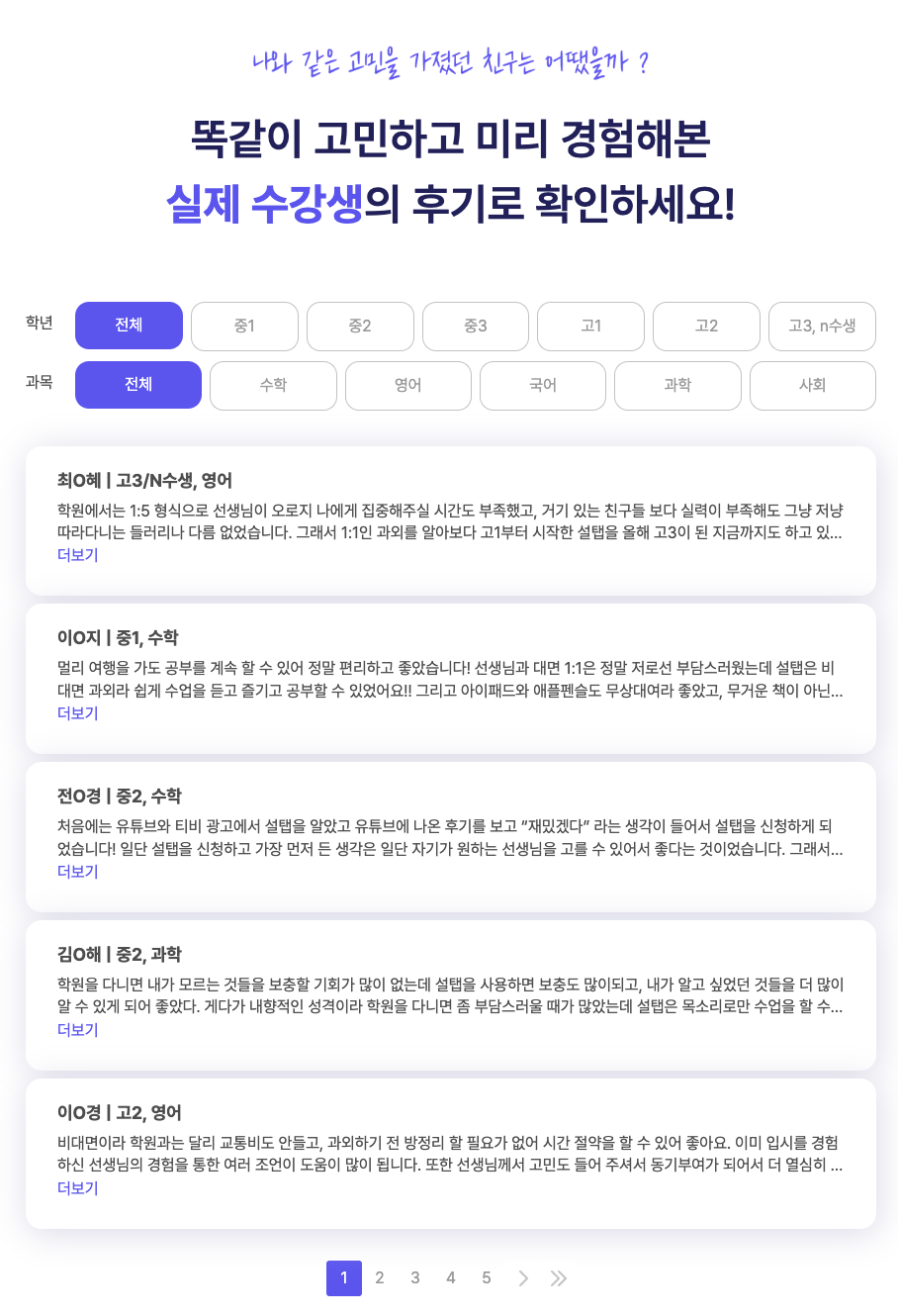
Task: Filter by 고2 grade
Action: [x=706, y=327]
